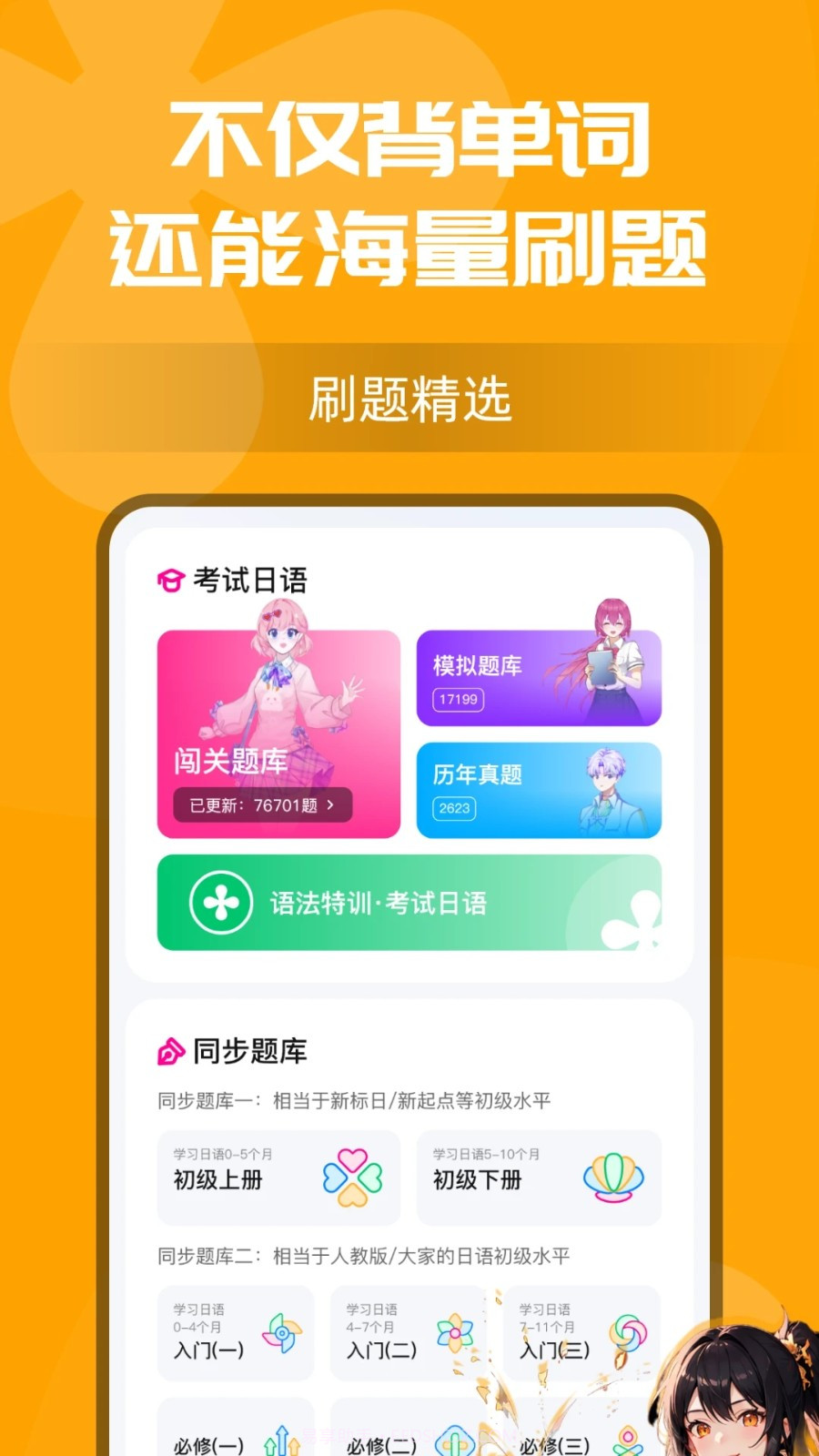Click the graduation cap icon beside 考试日语

(x=169, y=577)
